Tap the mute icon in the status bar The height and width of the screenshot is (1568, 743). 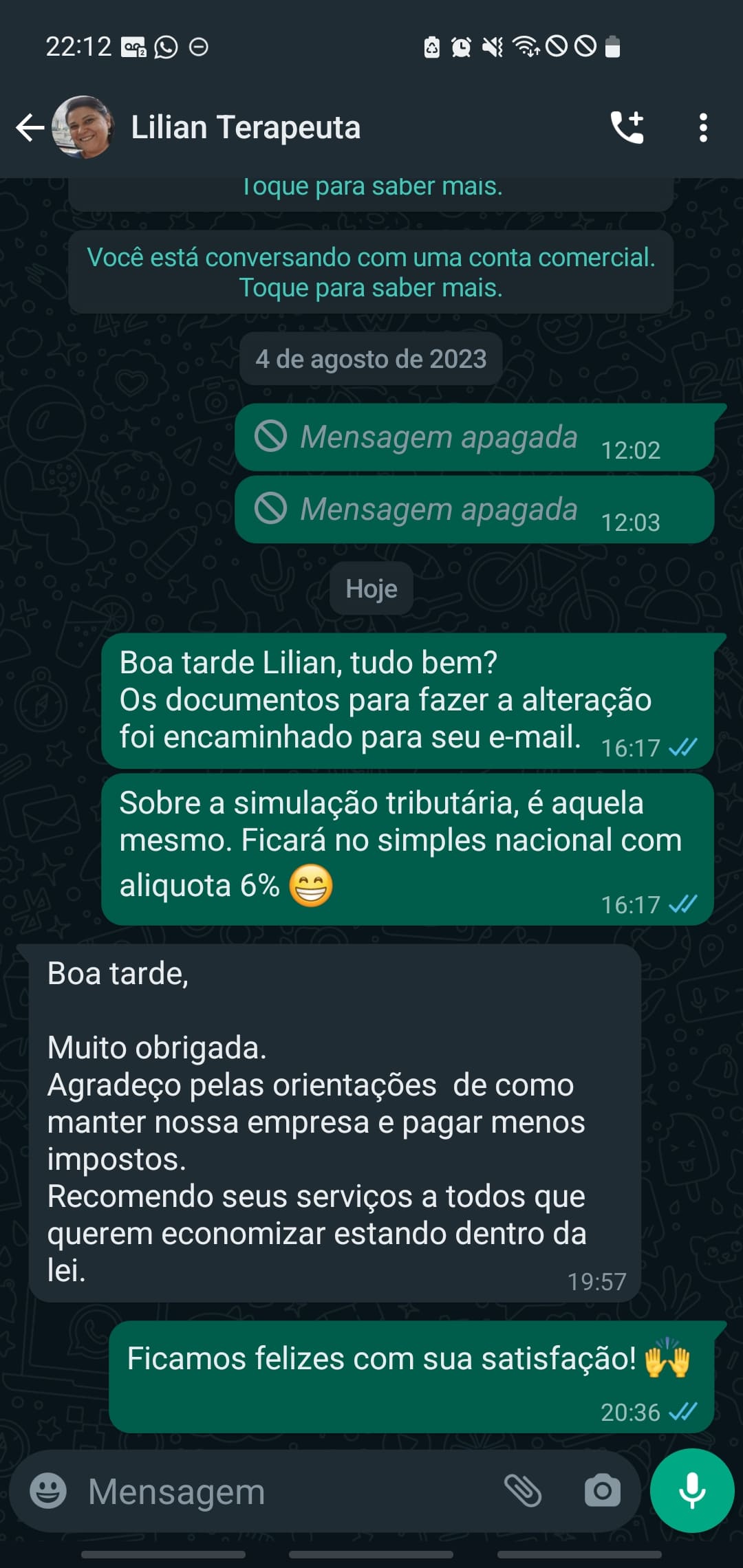[491, 47]
